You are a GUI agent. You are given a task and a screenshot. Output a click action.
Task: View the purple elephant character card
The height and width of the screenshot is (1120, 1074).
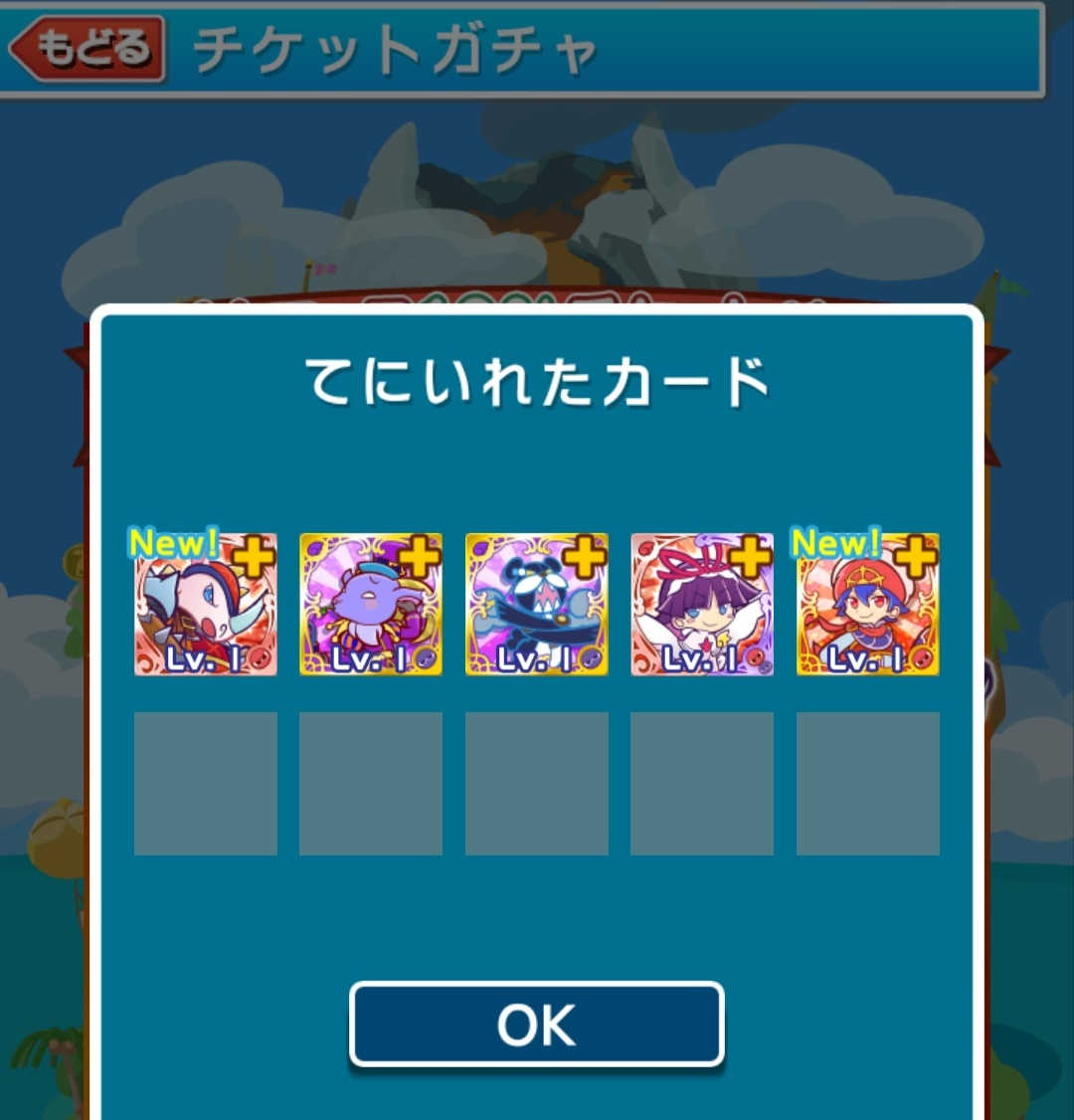(371, 605)
